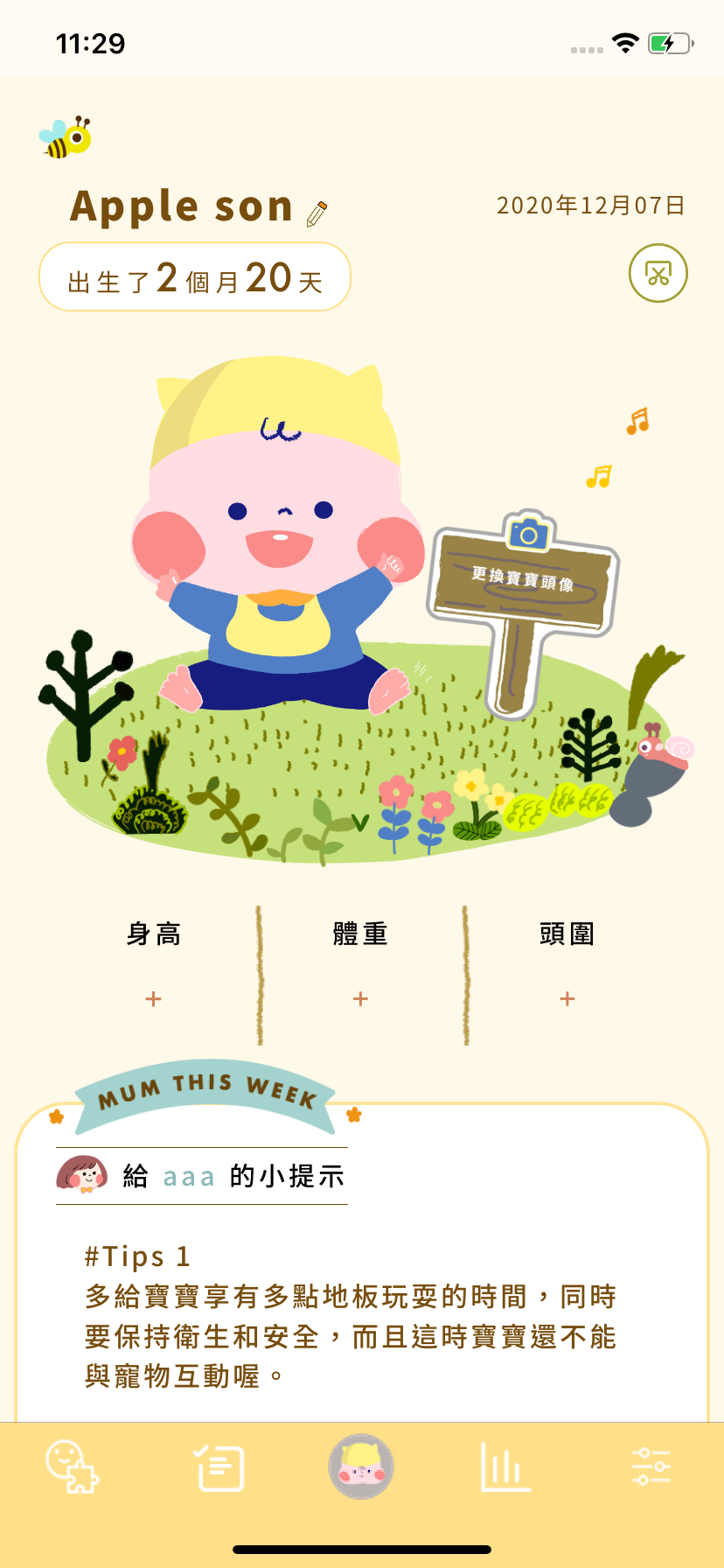Add a 身高 height record

[x=154, y=998]
